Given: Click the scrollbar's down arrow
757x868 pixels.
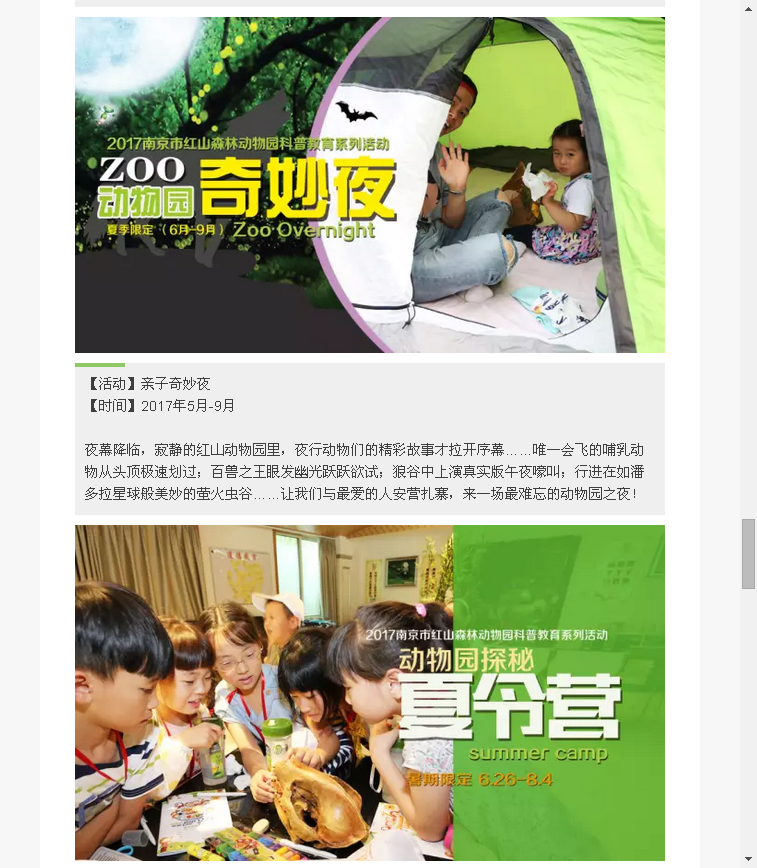Looking at the screenshot, I should 748,859.
